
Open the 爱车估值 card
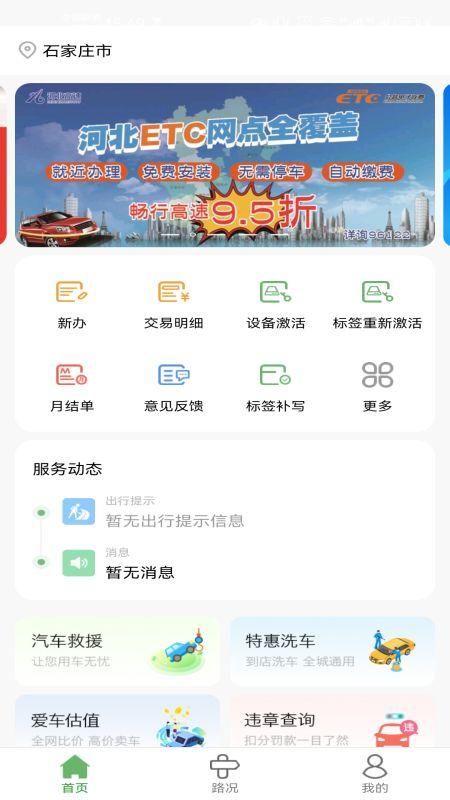117,721
